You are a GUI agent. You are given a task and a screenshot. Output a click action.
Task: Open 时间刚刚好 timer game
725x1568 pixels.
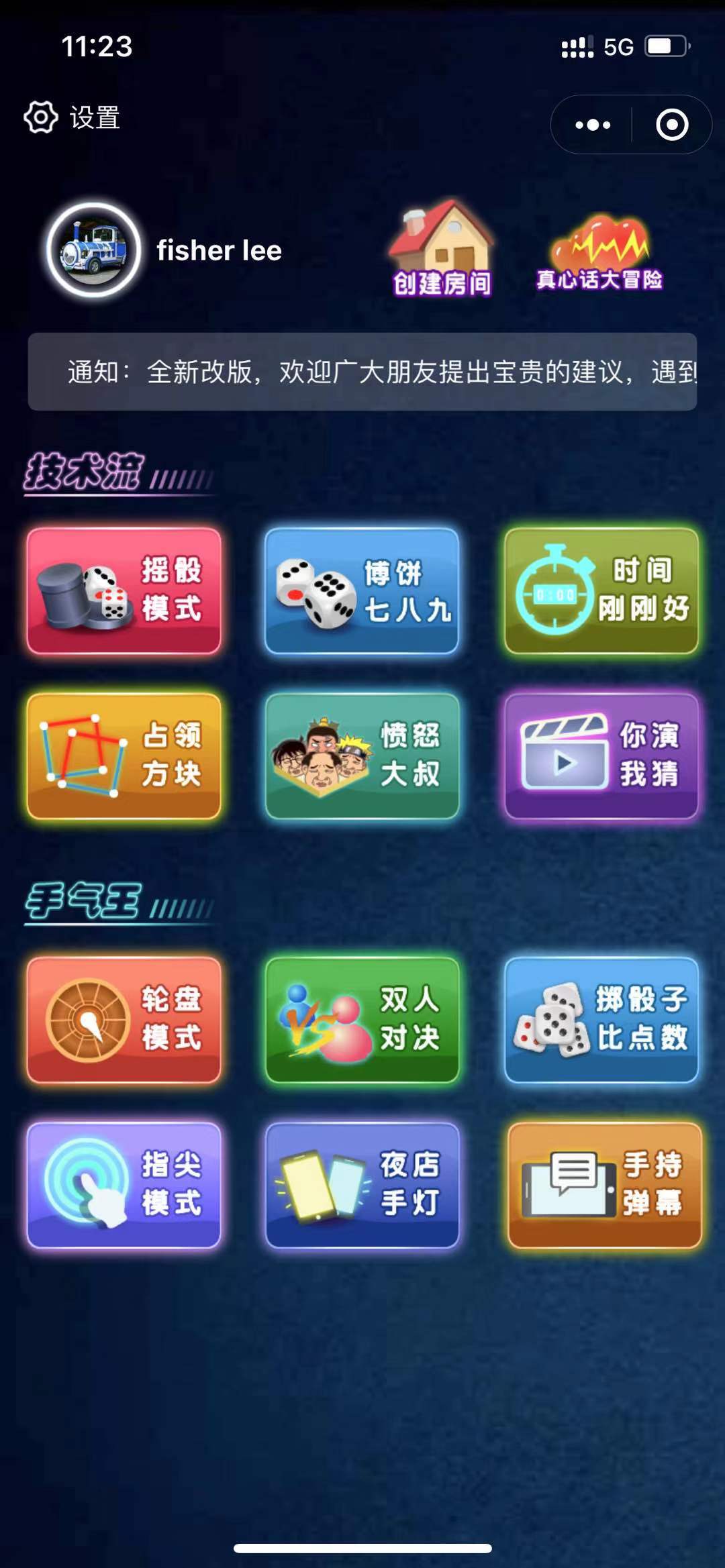click(x=601, y=590)
